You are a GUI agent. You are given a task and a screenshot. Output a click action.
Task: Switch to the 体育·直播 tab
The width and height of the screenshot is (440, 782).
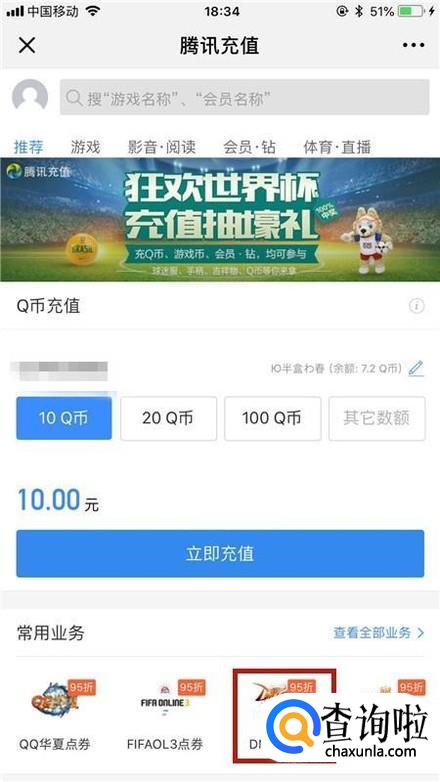[337, 147]
